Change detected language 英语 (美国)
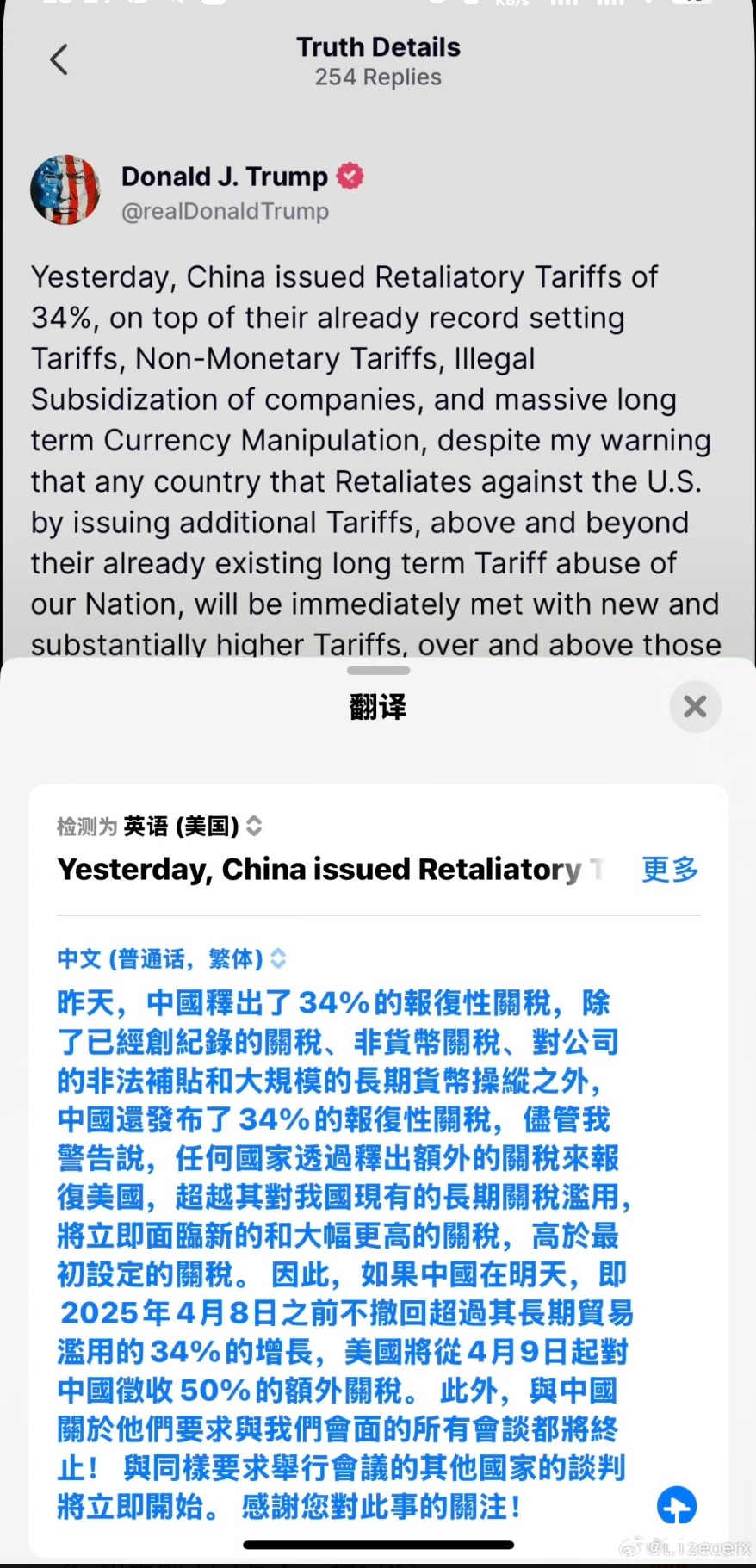 (x=191, y=827)
